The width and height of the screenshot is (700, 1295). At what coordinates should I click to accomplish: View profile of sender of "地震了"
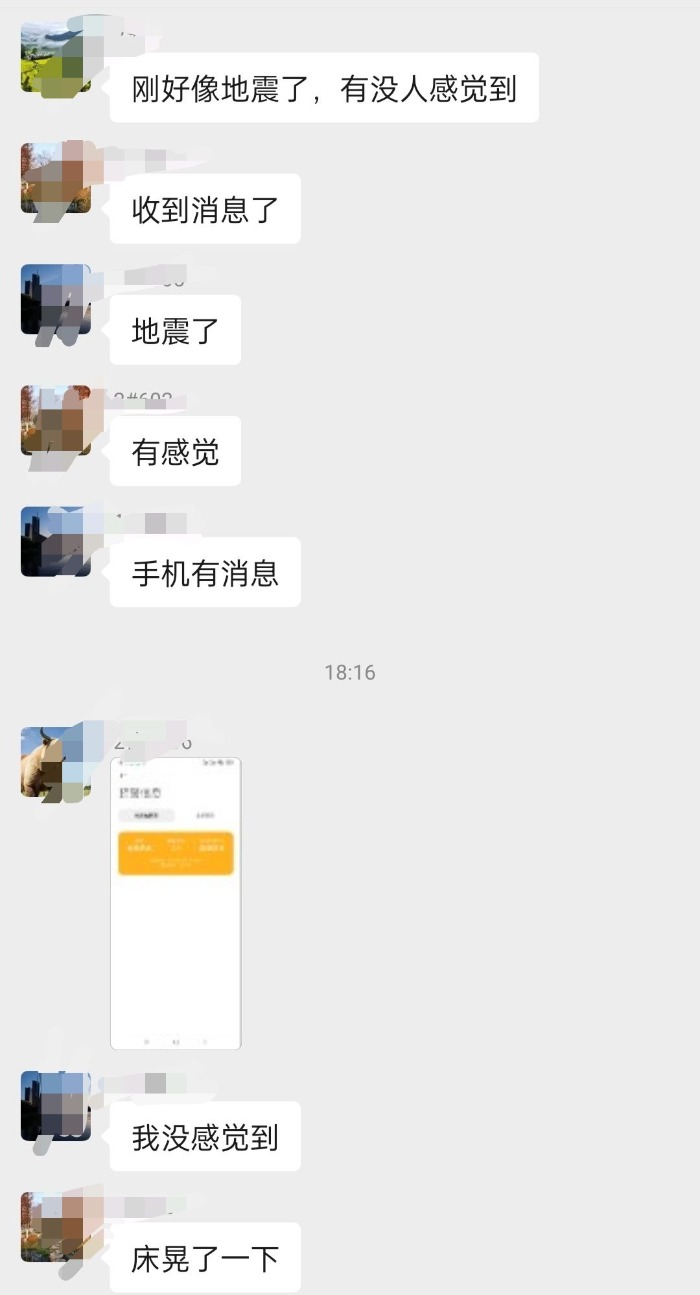tap(56, 300)
